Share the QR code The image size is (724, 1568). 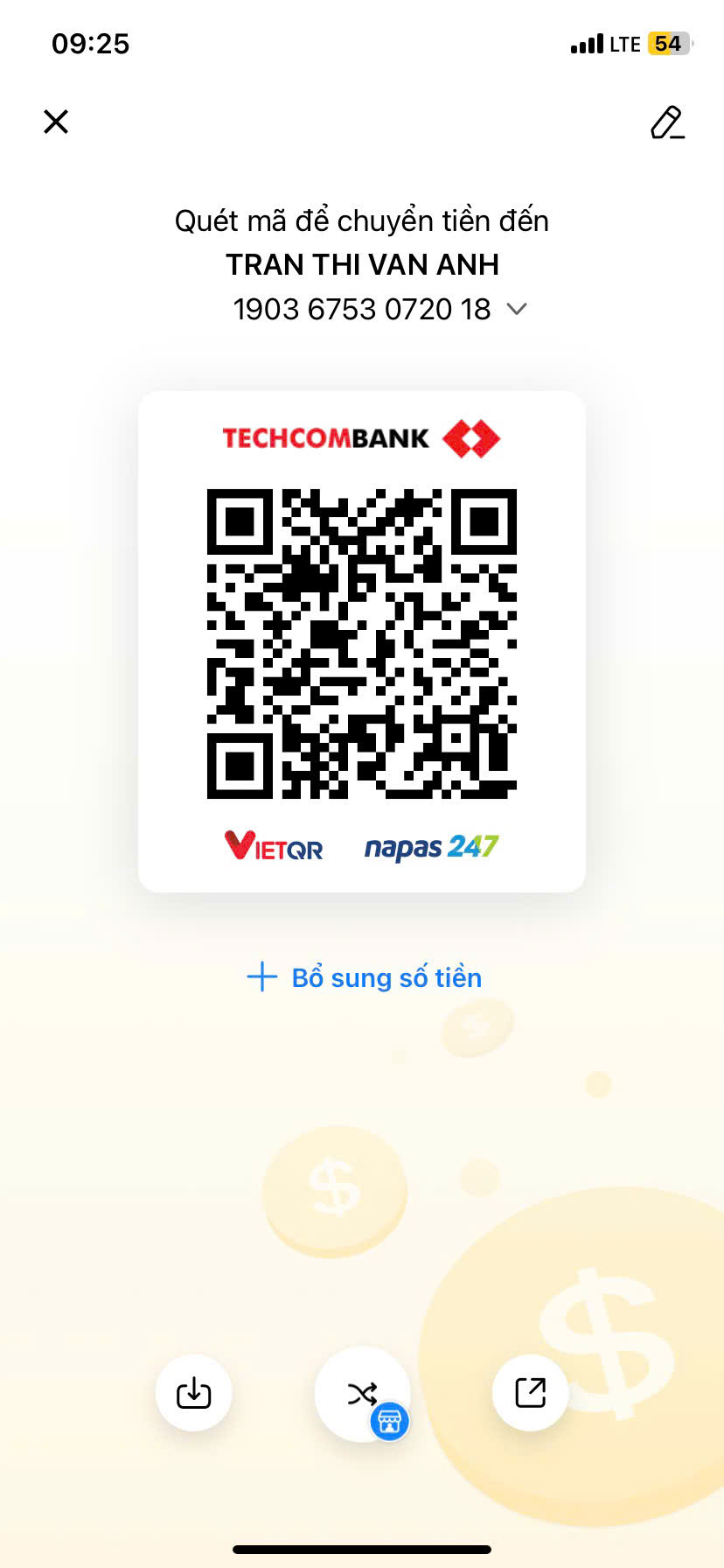pos(530,1392)
